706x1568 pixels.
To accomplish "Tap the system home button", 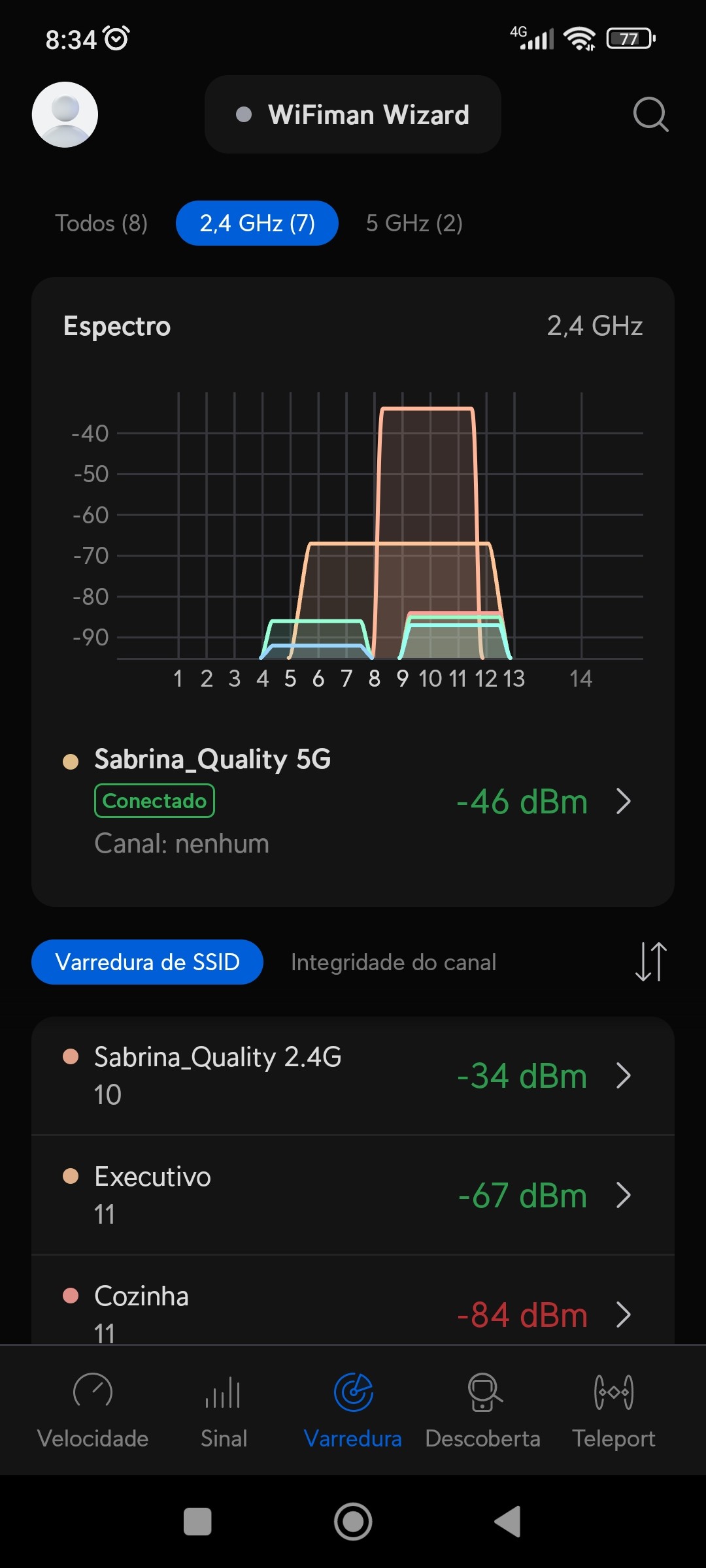I will tap(353, 1522).
